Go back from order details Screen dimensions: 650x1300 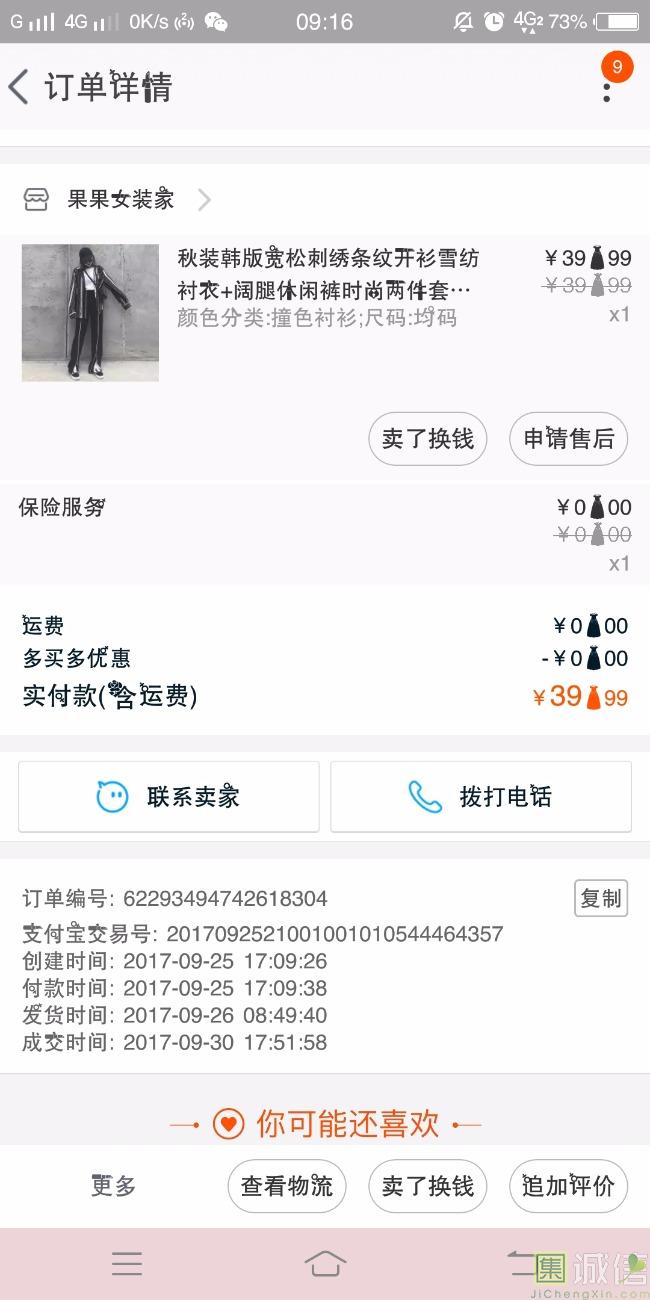[x=20, y=87]
